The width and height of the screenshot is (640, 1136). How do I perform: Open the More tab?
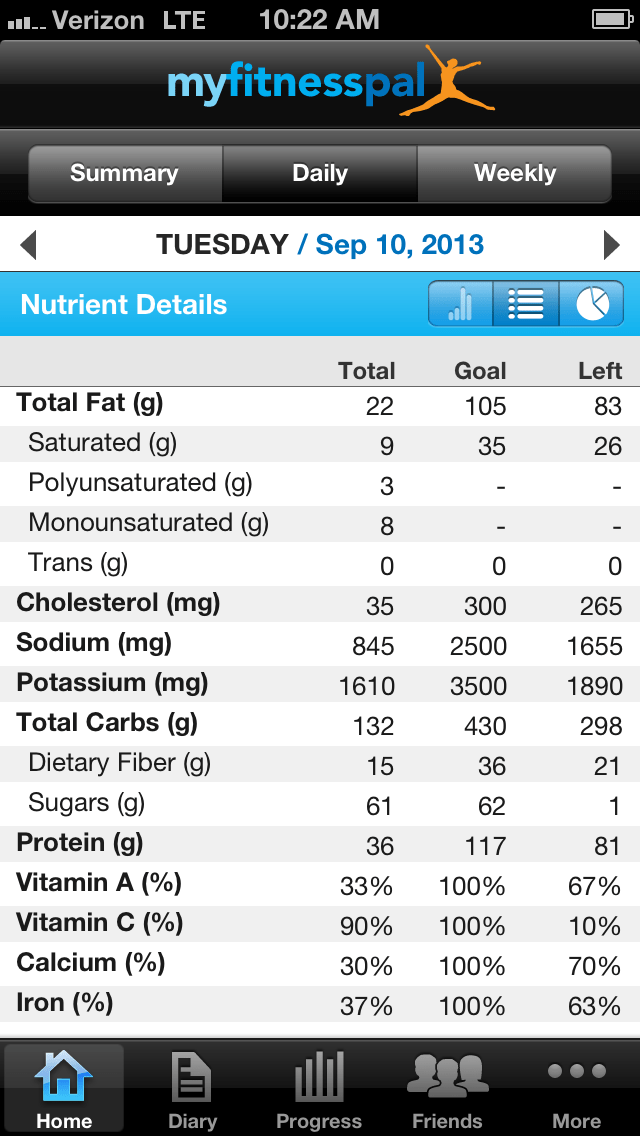(576, 1090)
